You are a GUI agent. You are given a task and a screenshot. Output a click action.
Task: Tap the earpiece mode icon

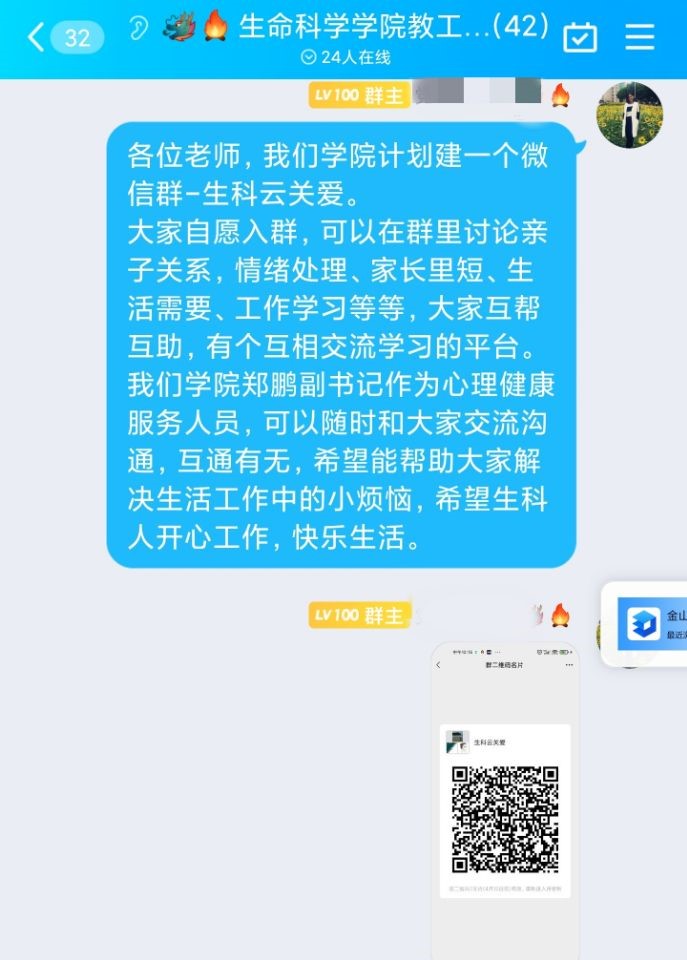[x=139, y=29]
